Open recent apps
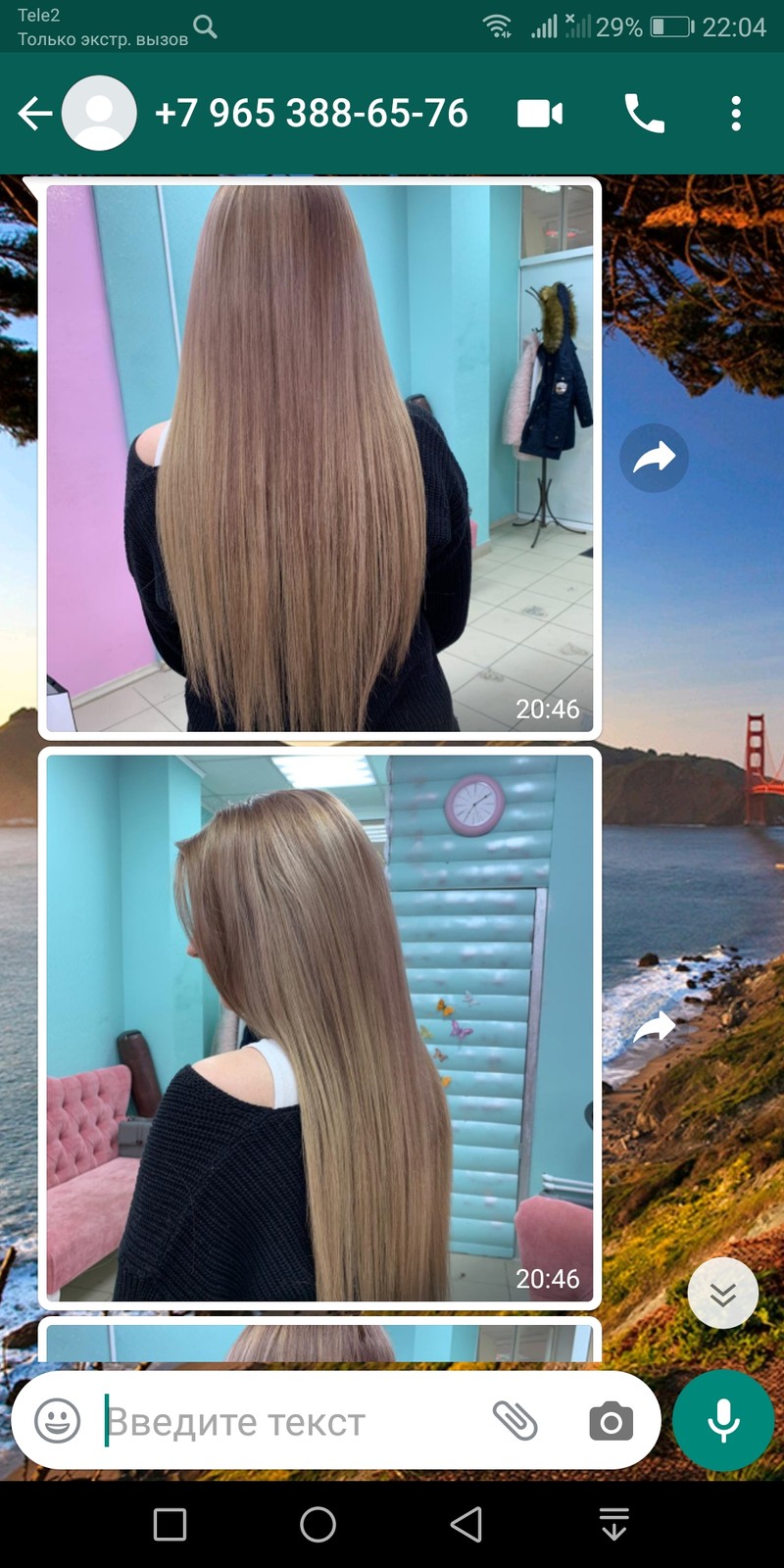784x1568 pixels. (x=170, y=1525)
